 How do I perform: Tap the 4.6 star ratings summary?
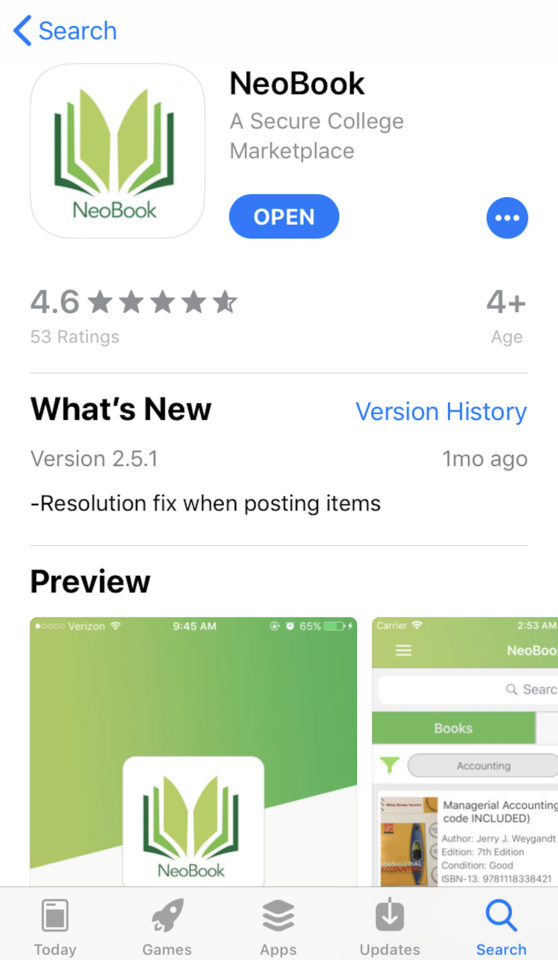[x=134, y=317]
